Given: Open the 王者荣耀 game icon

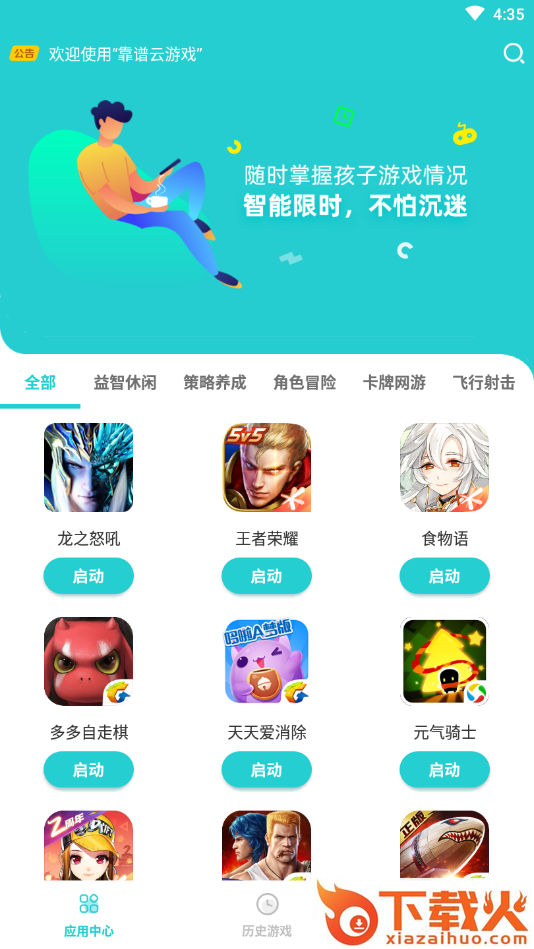Looking at the screenshot, I should pos(266,467).
